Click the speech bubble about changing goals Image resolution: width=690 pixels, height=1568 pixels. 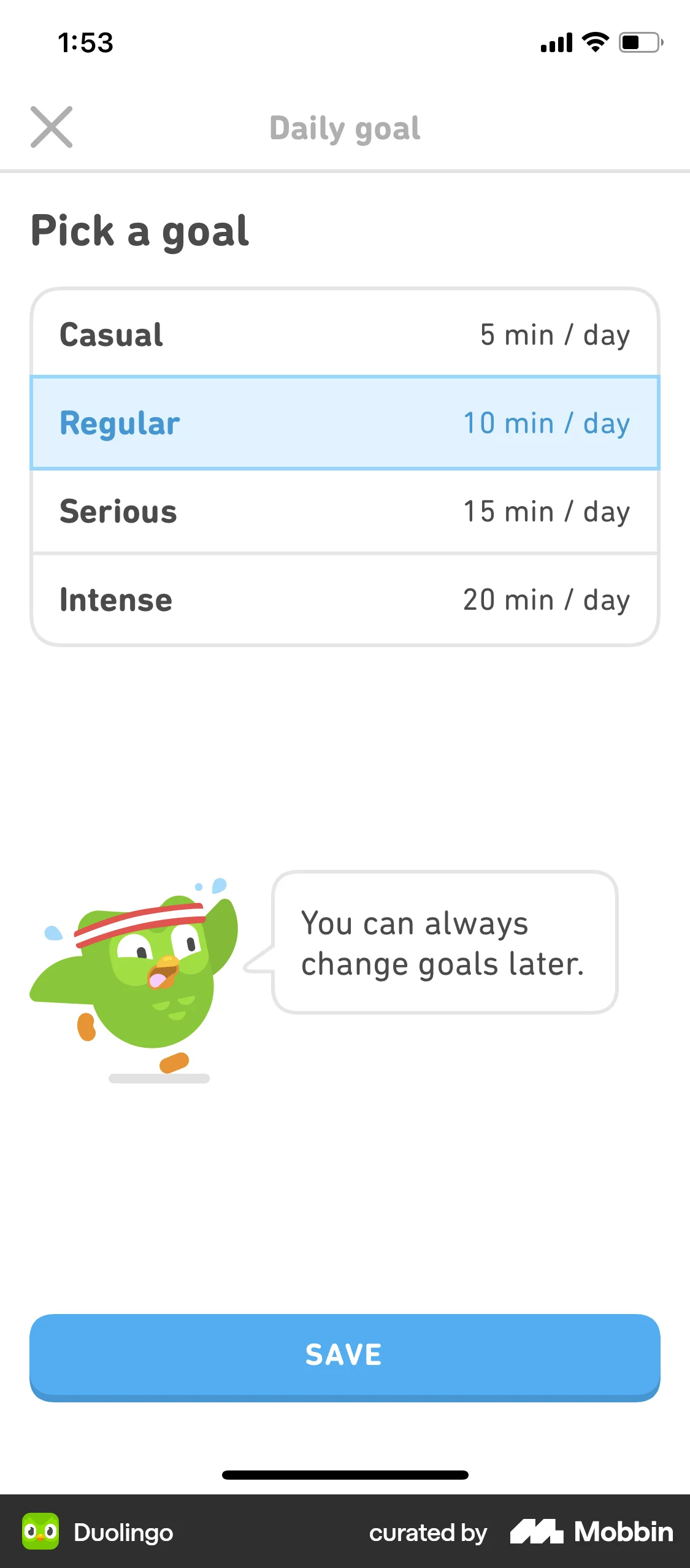444,943
